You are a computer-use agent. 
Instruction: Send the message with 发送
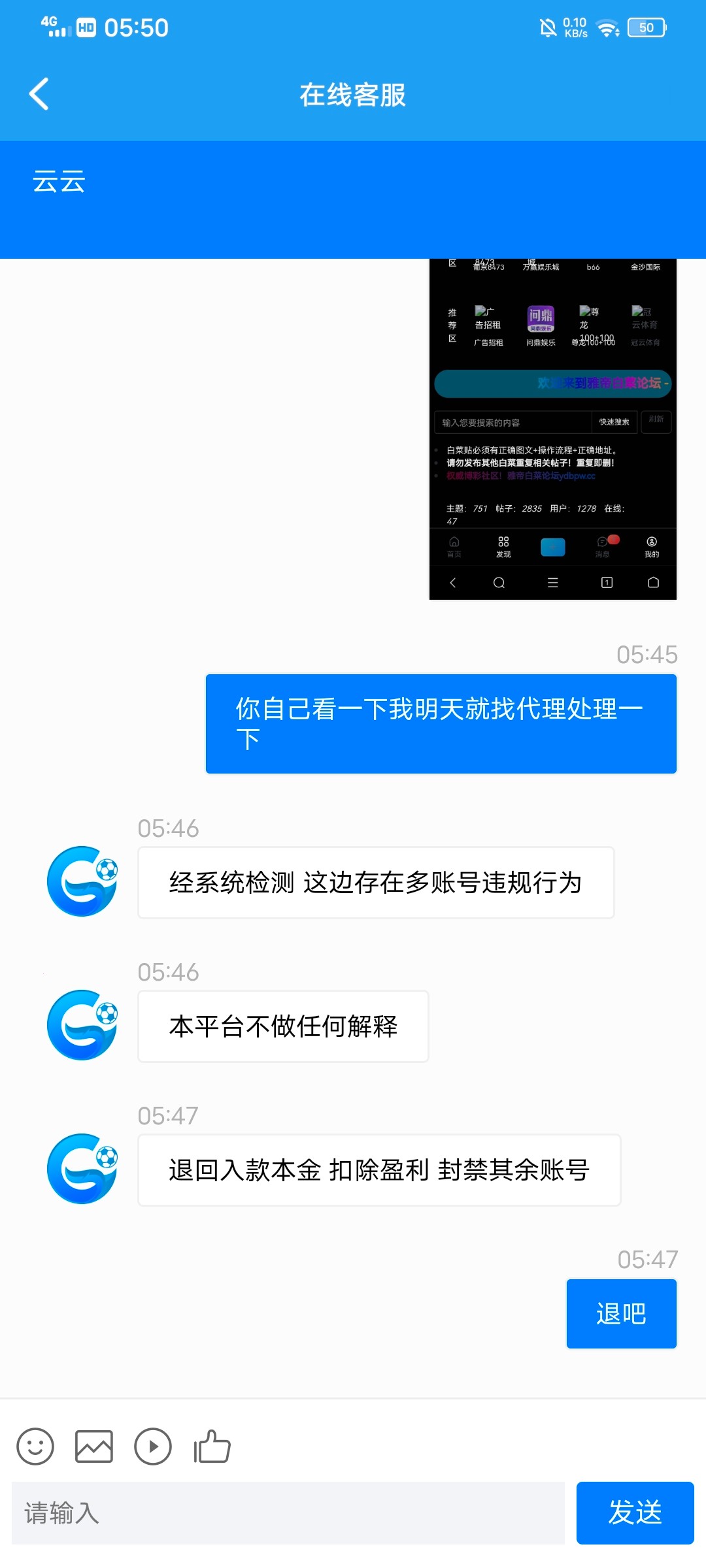pos(635,1513)
